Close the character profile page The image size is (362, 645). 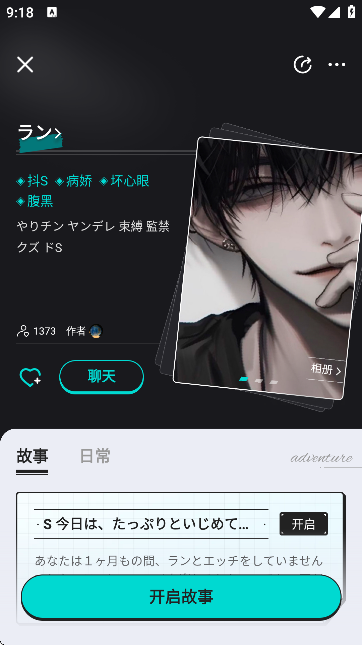(25, 65)
